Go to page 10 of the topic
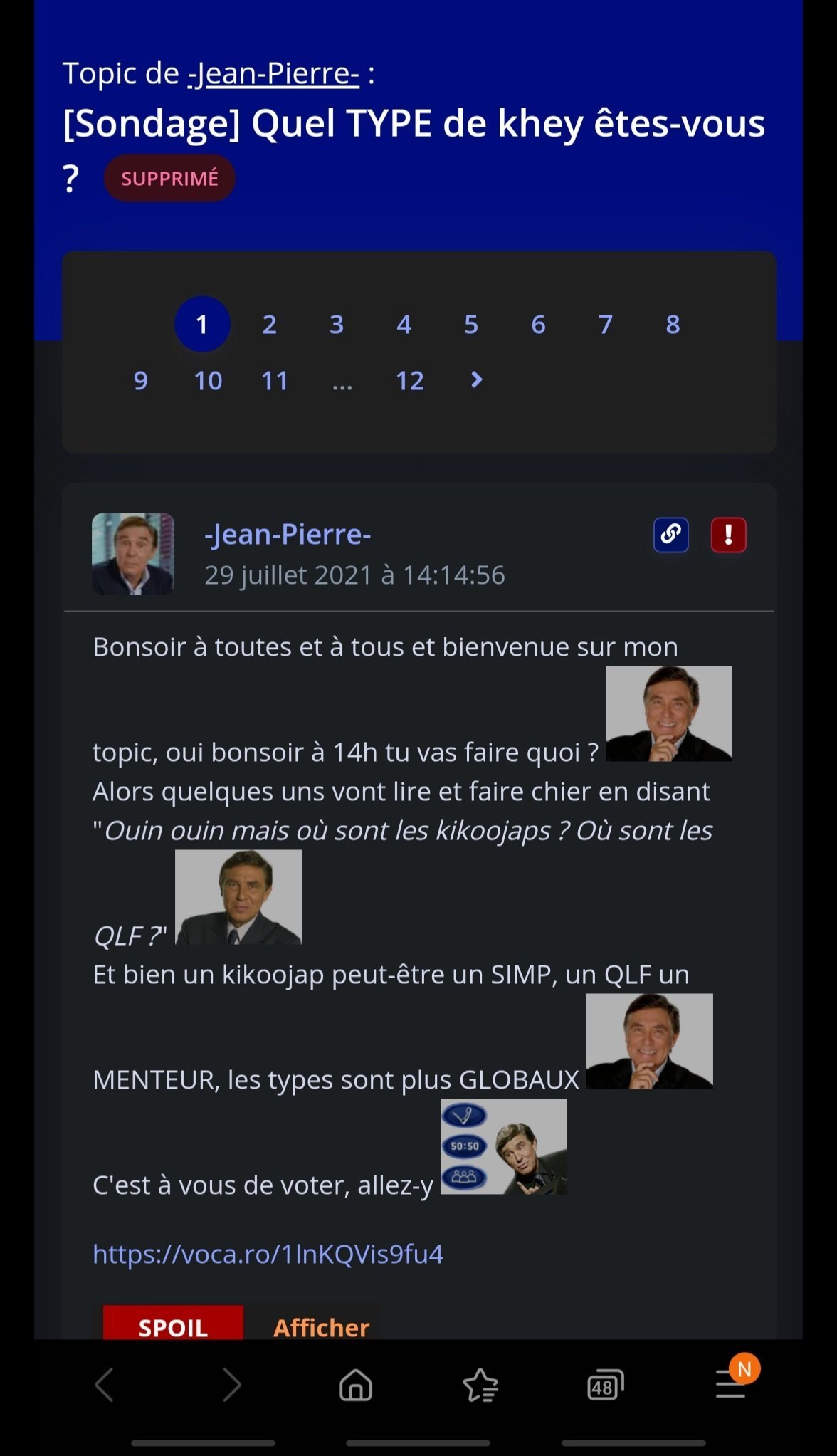The height and width of the screenshot is (1456, 837). pyautogui.click(x=208, y=381)
